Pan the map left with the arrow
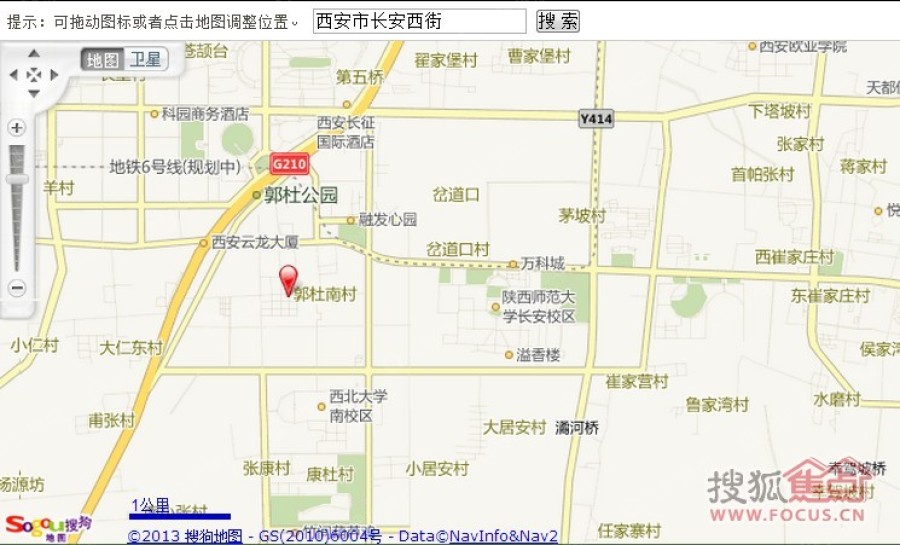Screen dimensions: 900x545 pyautogui.click(x=14, y=74)
